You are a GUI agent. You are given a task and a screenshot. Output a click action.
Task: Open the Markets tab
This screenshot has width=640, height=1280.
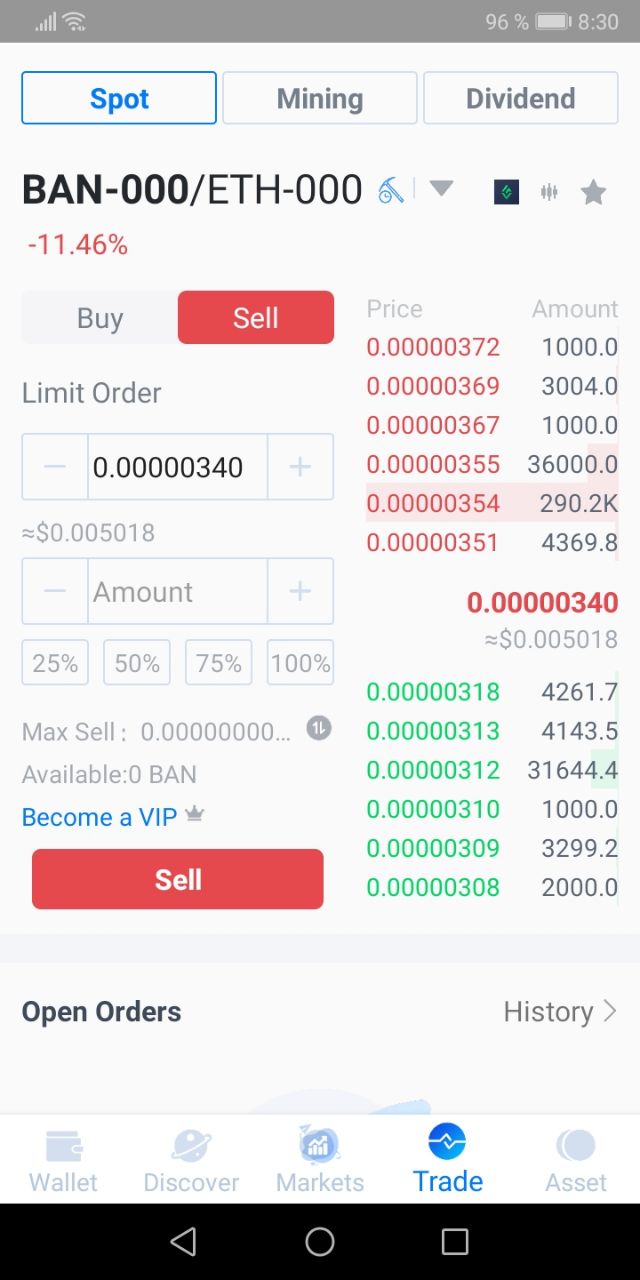pyautogui.click(x=320, y=1160)
